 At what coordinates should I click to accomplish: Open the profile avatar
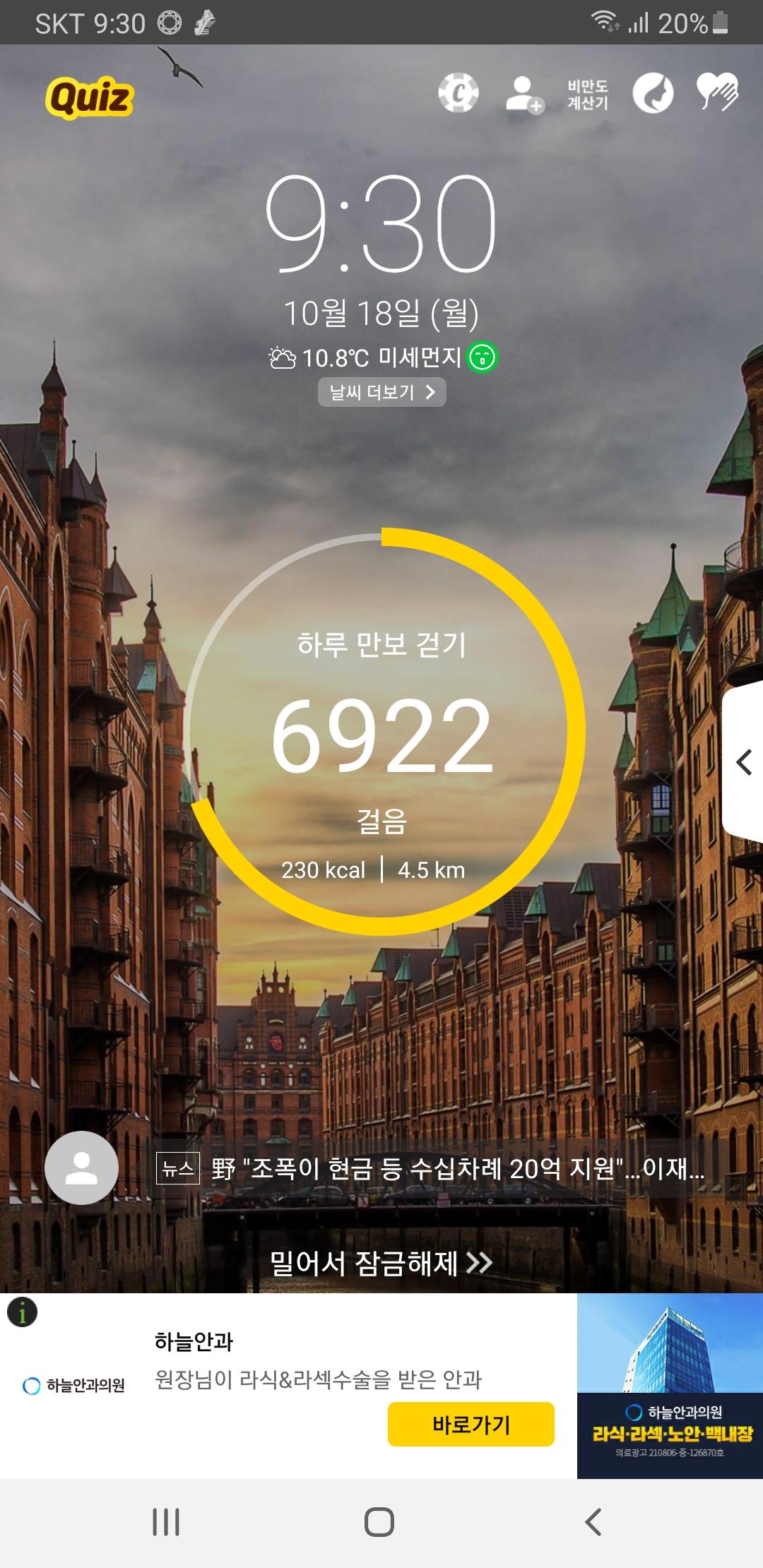(x=81, y=1168)
